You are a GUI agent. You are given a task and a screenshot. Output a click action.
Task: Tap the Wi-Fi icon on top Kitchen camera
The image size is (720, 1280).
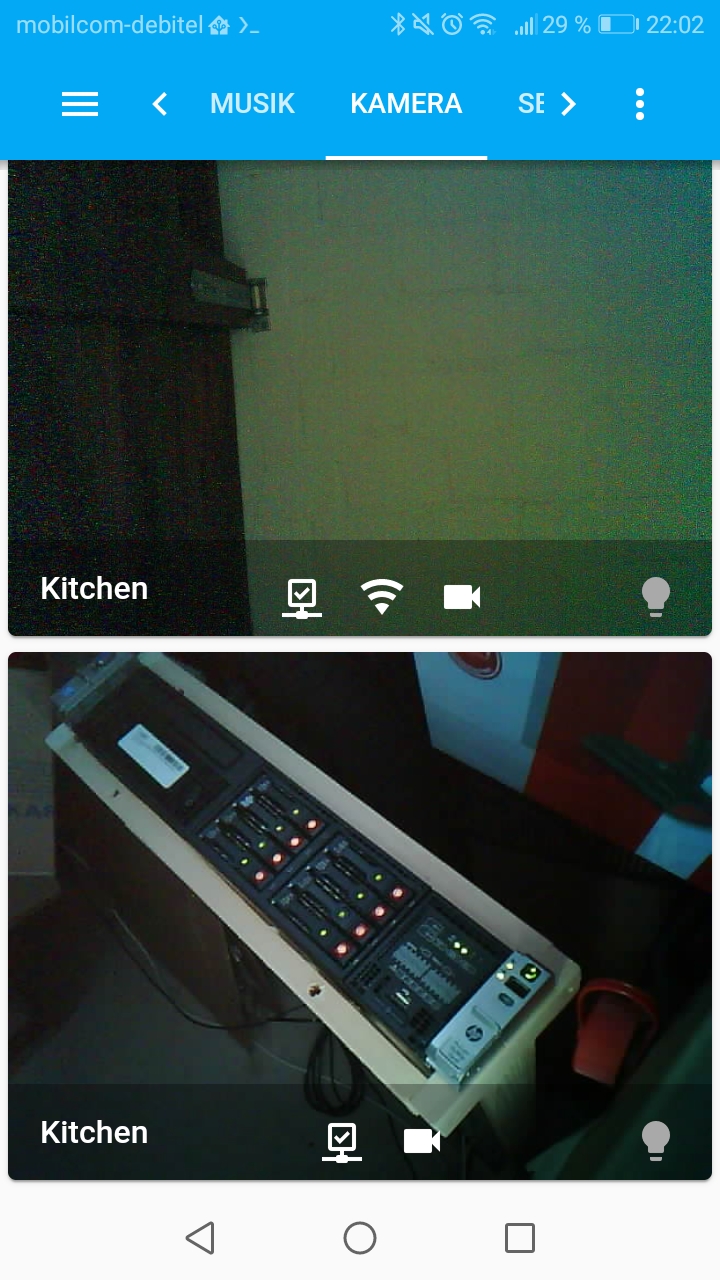(x=382, y=597)
